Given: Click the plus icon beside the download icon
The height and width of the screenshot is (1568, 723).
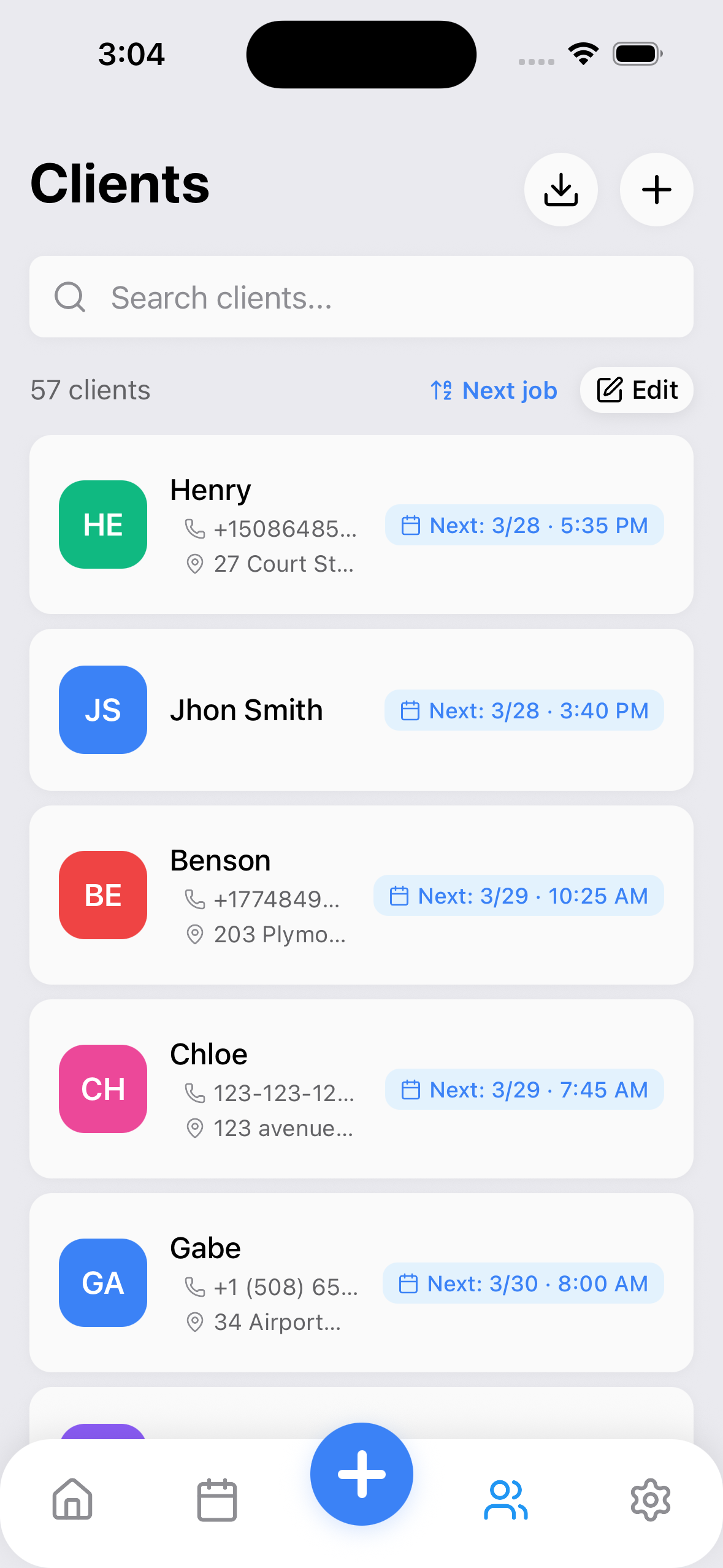Looking at the screenshot, I should (x=656, y=190).
